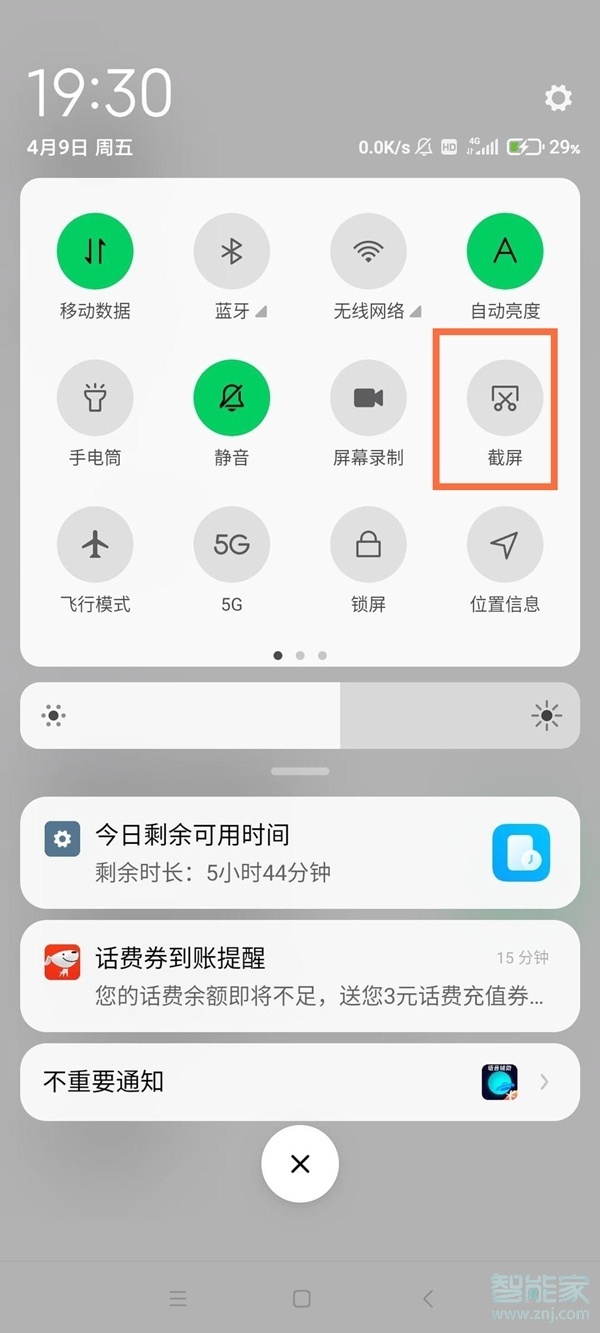Image resolution: width=600 pixels, height=1333 pixels.
Task: Switch on the flashlight (手电筒)
Action: point(95,398)
